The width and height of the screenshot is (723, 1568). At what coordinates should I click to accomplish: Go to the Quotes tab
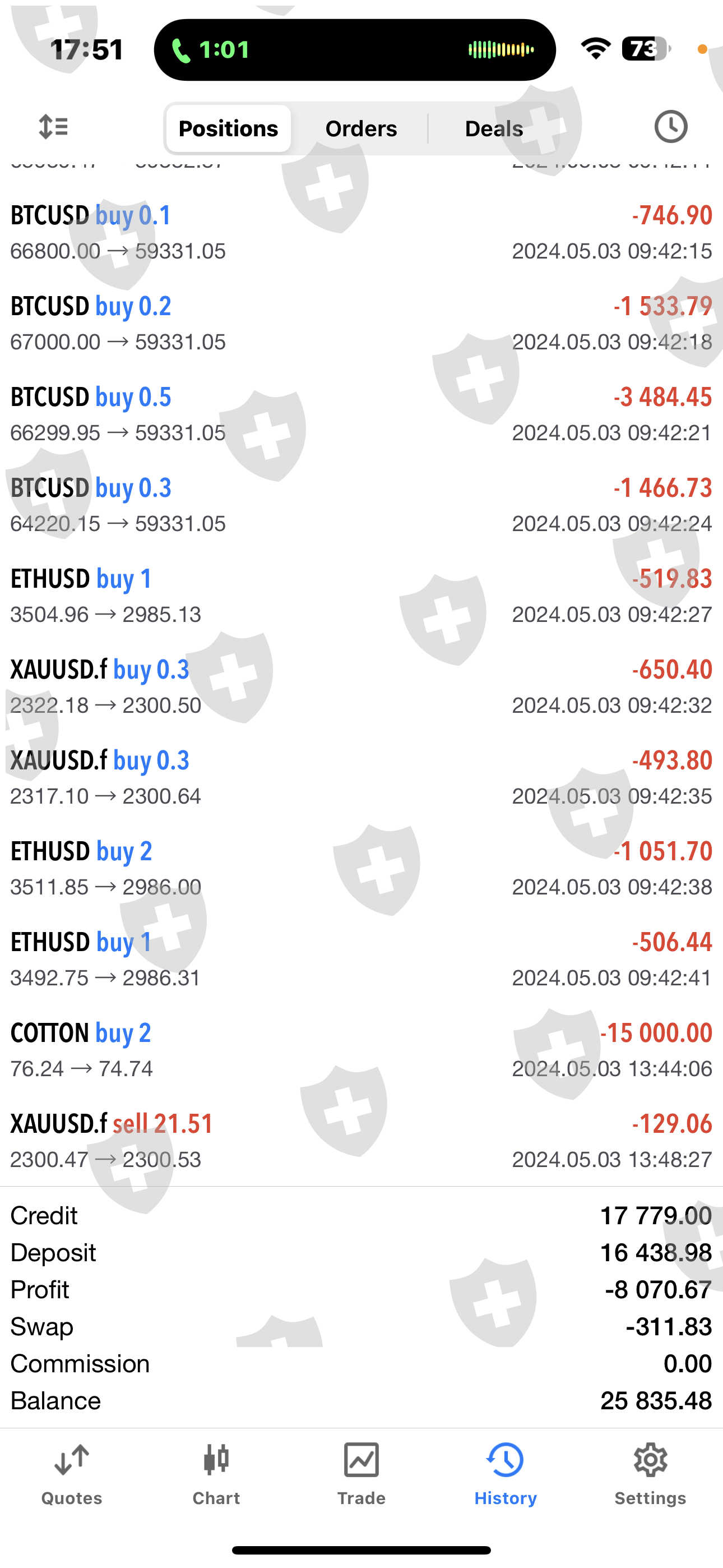point(72,1473)
